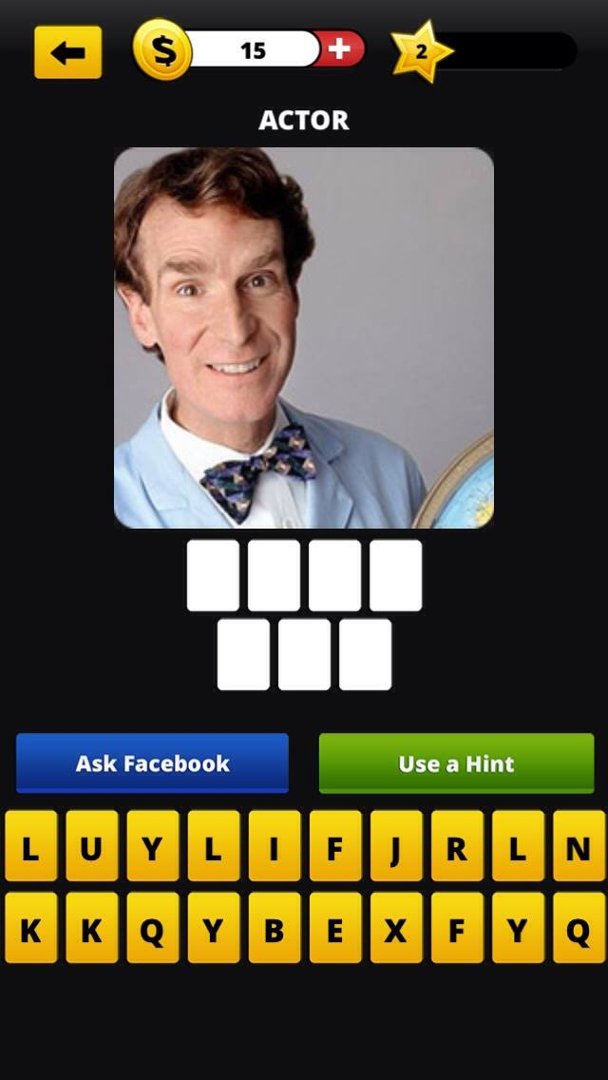The width and height of the screenshot is (608, 1080).
Task: Tap the letter X tile
Action: [396, 928]
